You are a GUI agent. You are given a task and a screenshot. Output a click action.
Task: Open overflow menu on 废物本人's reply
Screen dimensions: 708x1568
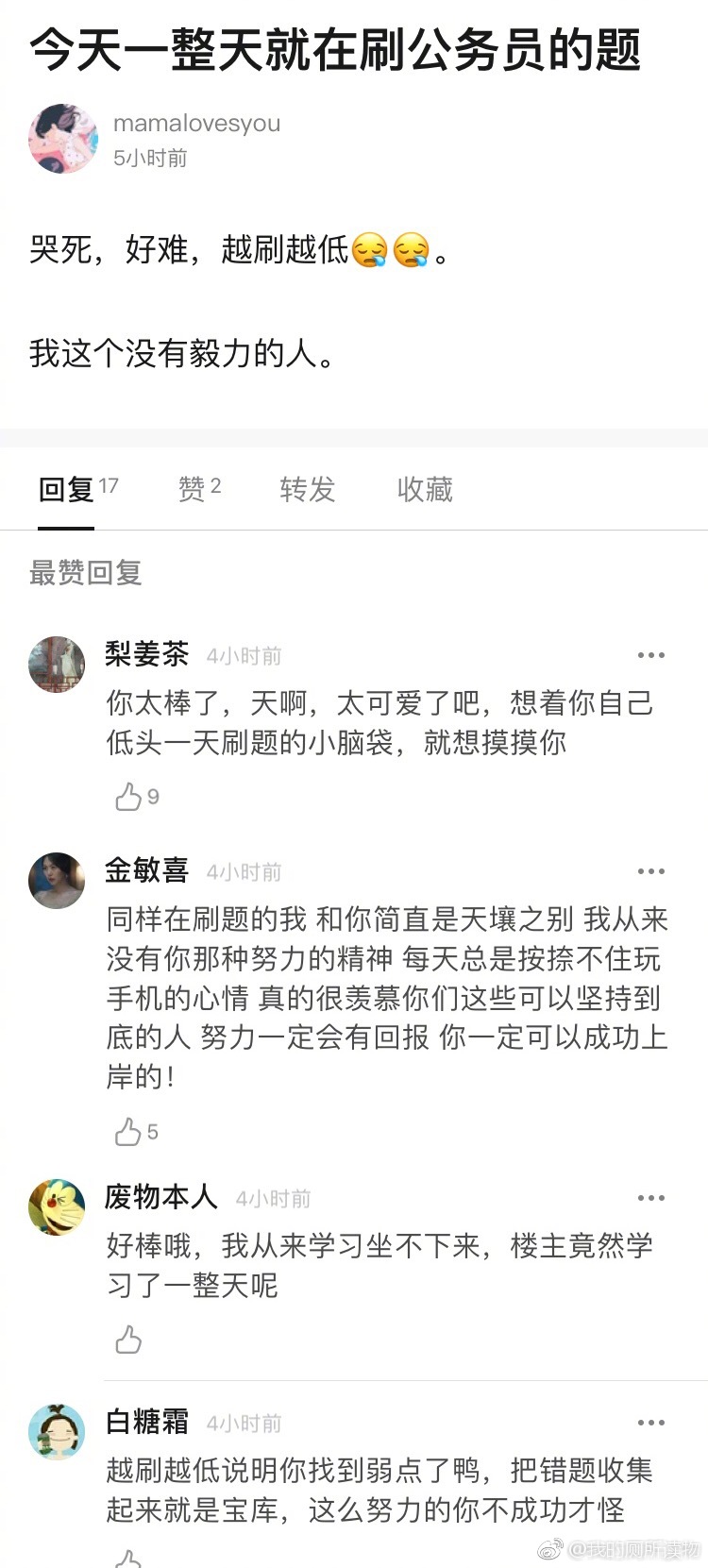point(650,1198)
